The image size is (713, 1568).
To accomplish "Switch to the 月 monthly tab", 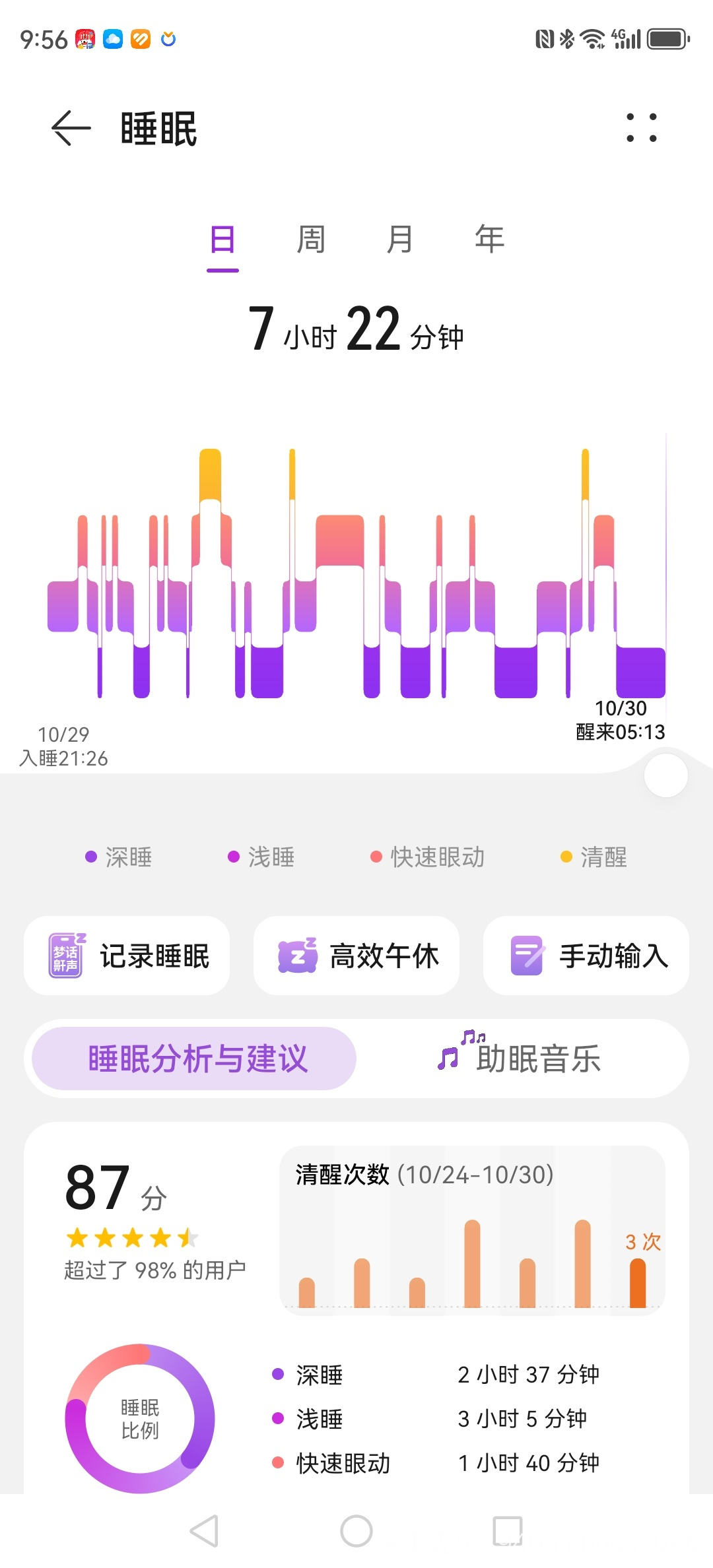I will tap(399, 240).
